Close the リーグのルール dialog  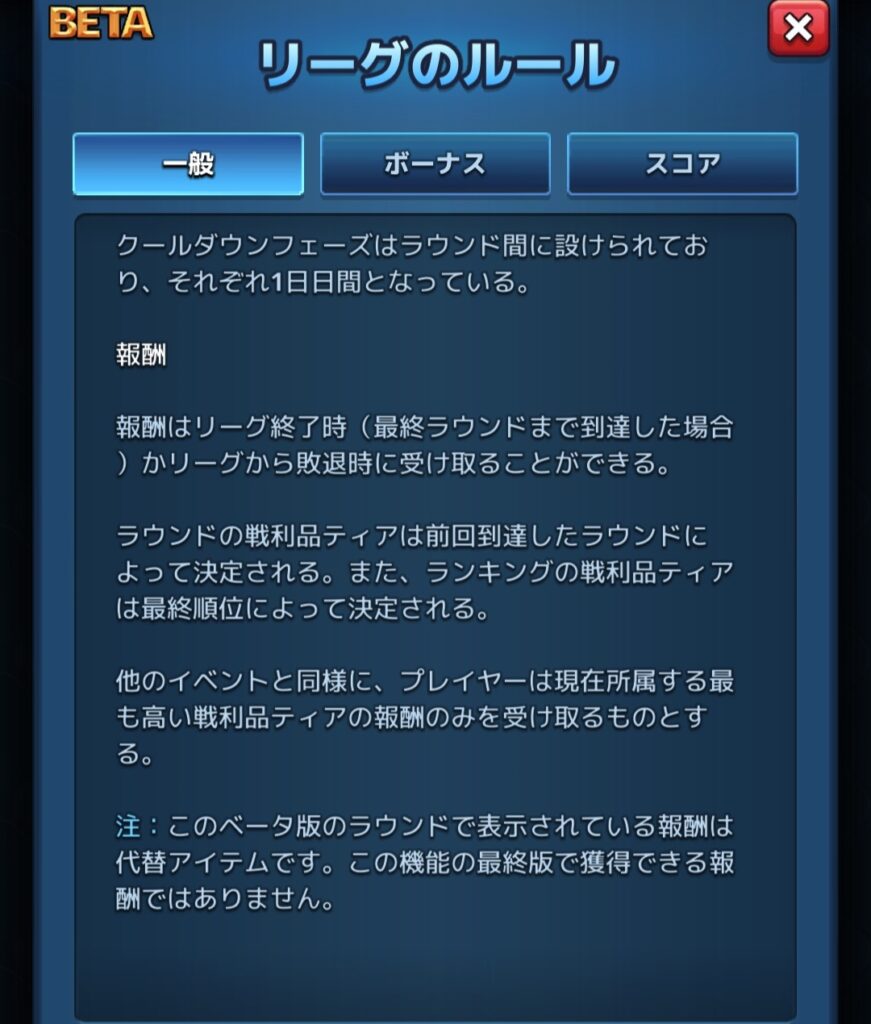(798, 29)
